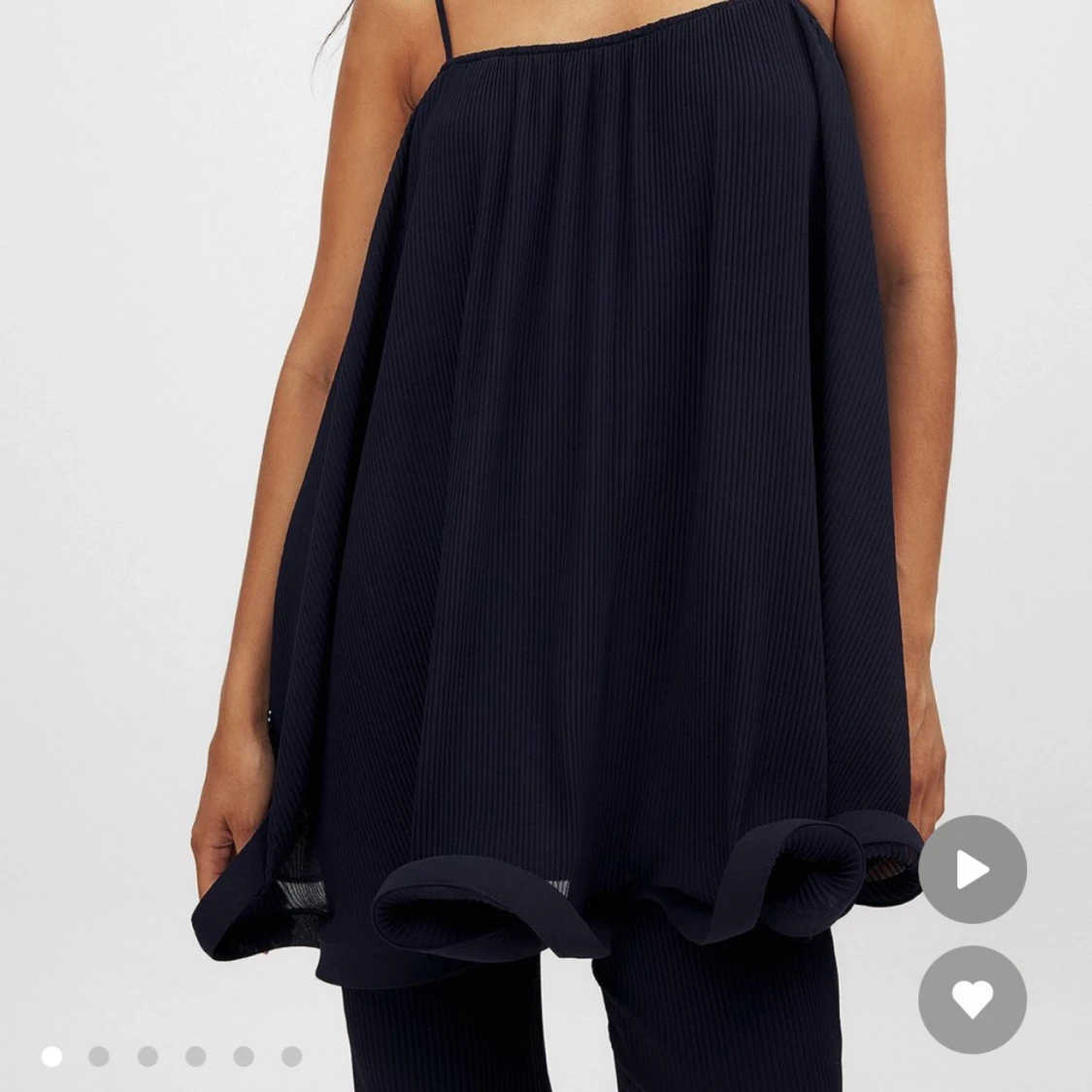The width and height of the screenshot is (1092, 1092).
Task: Play the product video
Action: click(x=972, y=869)
